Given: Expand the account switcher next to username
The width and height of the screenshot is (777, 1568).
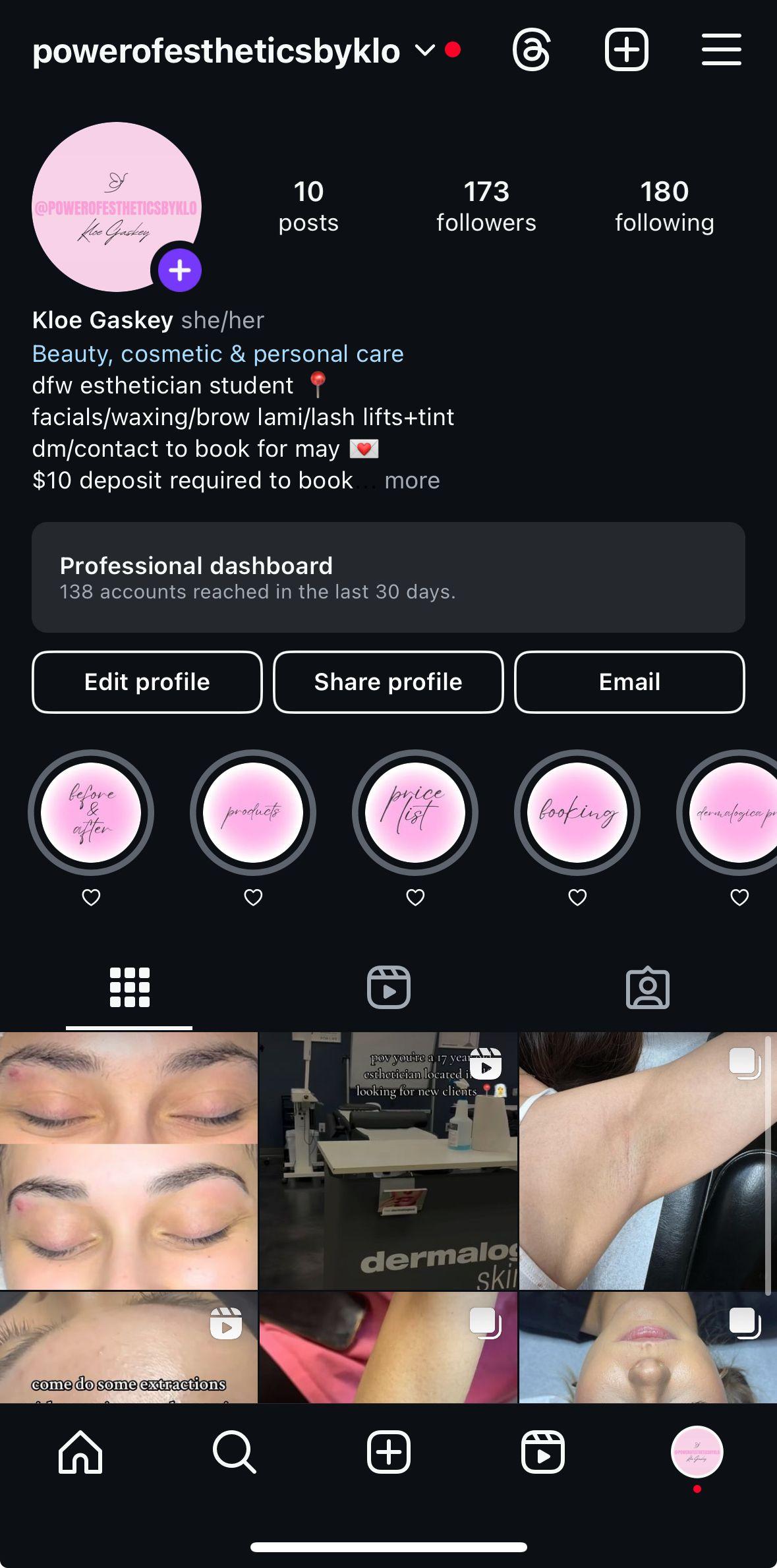Looking at the screenshot, I should 425,50.
